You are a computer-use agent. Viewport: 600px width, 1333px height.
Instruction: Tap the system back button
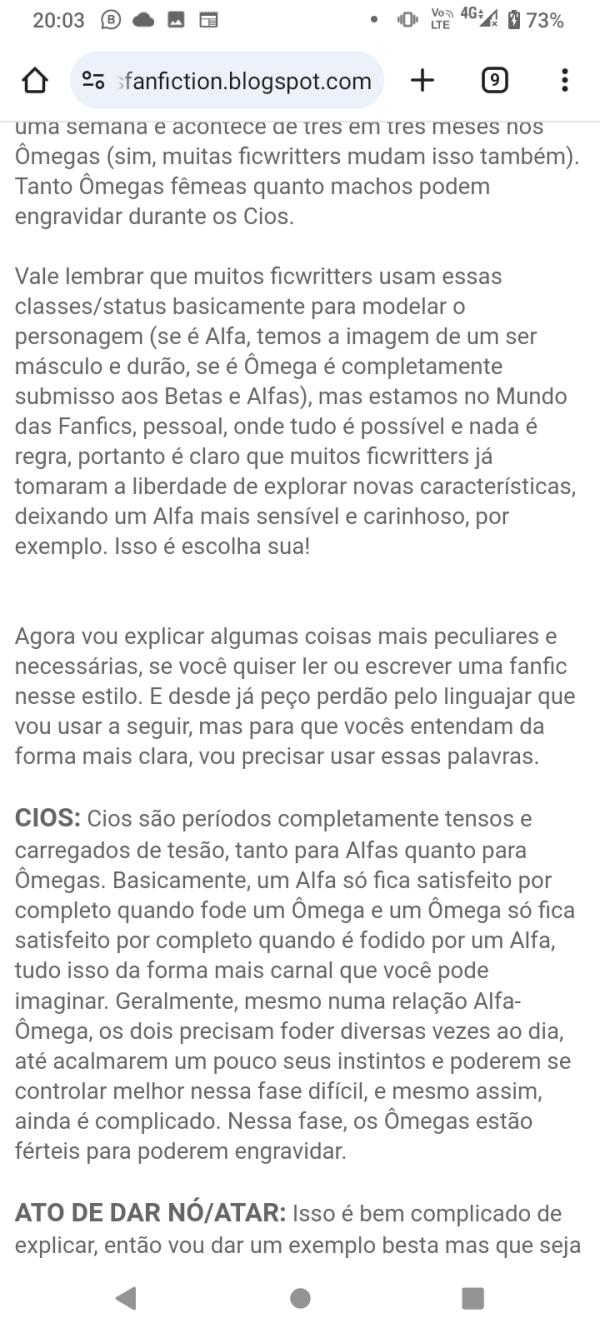[x=126, y=1298]
